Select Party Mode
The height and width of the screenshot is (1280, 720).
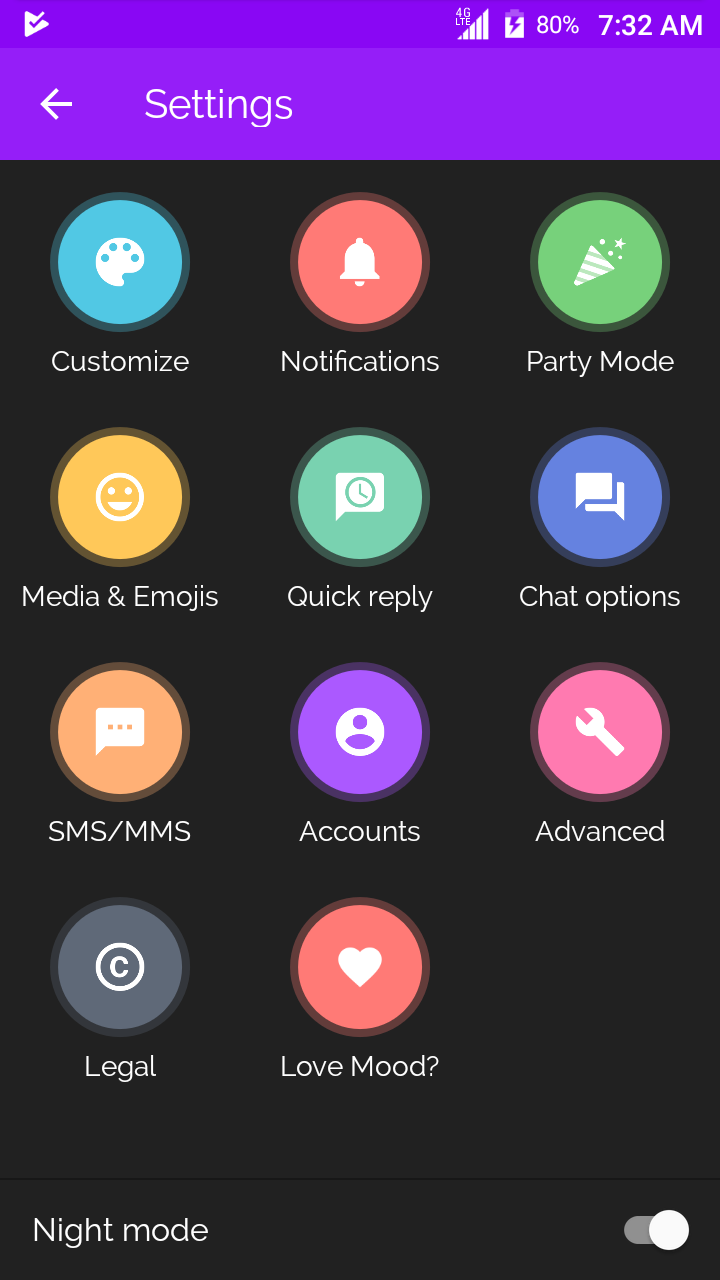coord(600,262)
